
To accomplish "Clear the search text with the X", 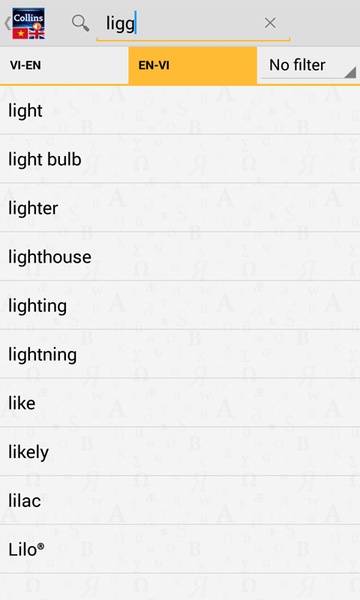I will (x=270, y=23).
